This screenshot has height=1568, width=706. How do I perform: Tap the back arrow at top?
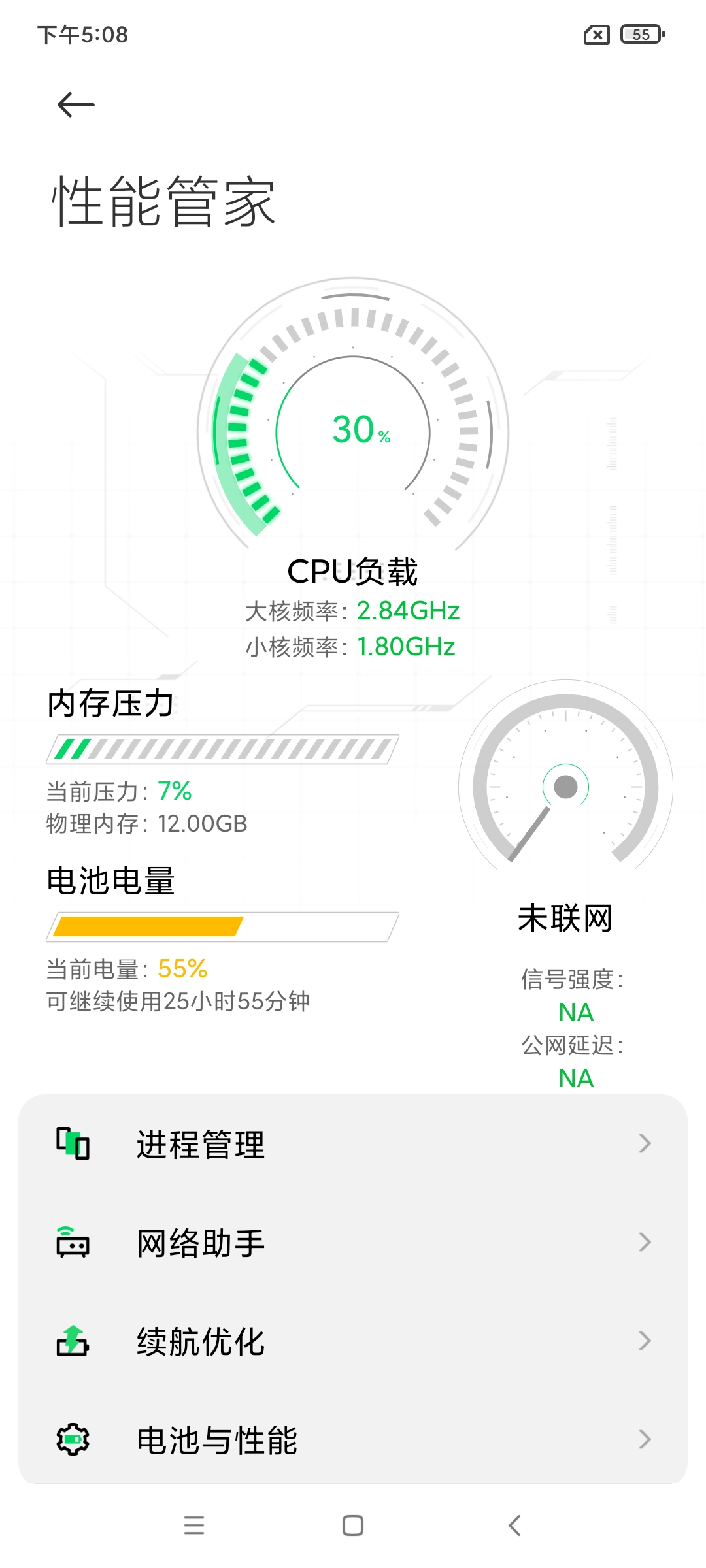coord(76,105)
